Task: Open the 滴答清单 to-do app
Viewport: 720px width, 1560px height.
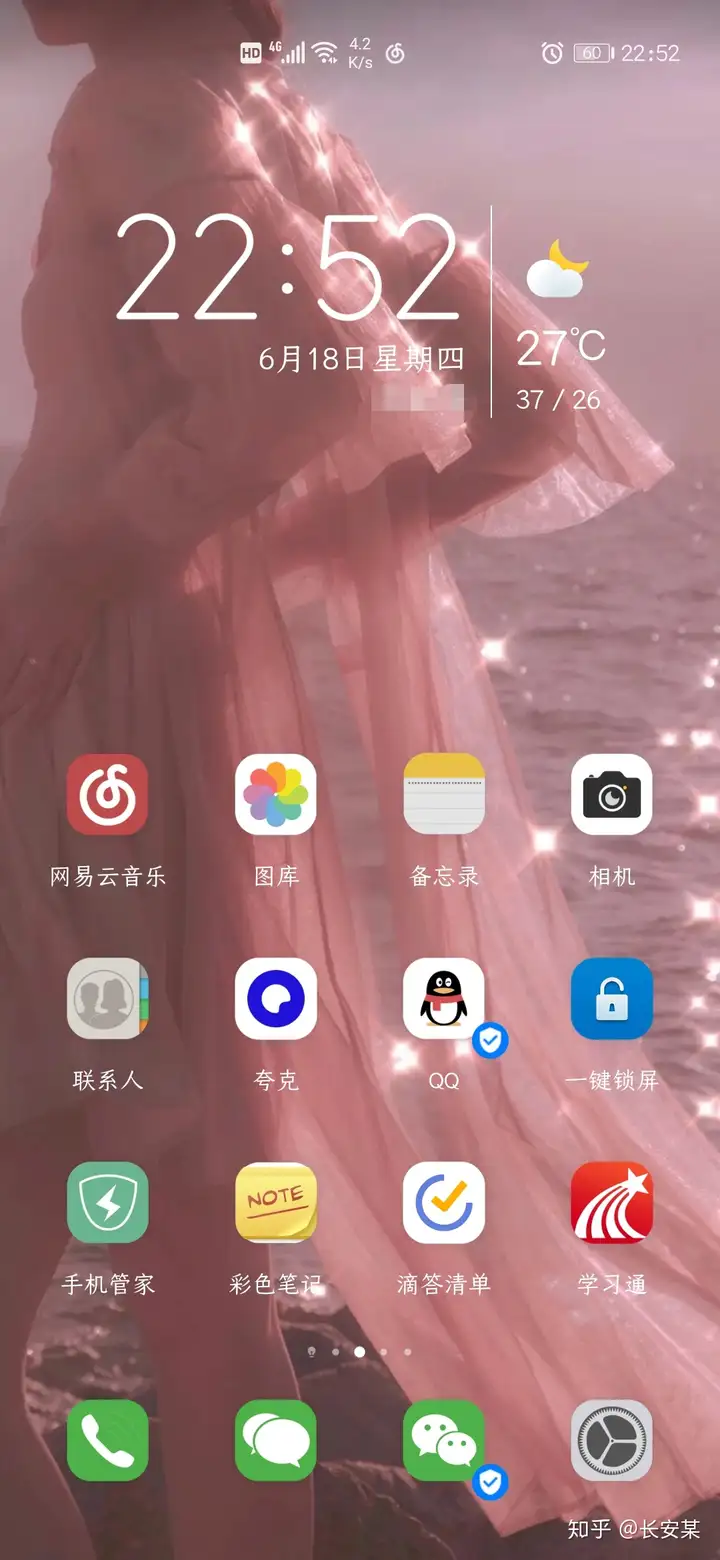Action: (x=444, y=1202)
